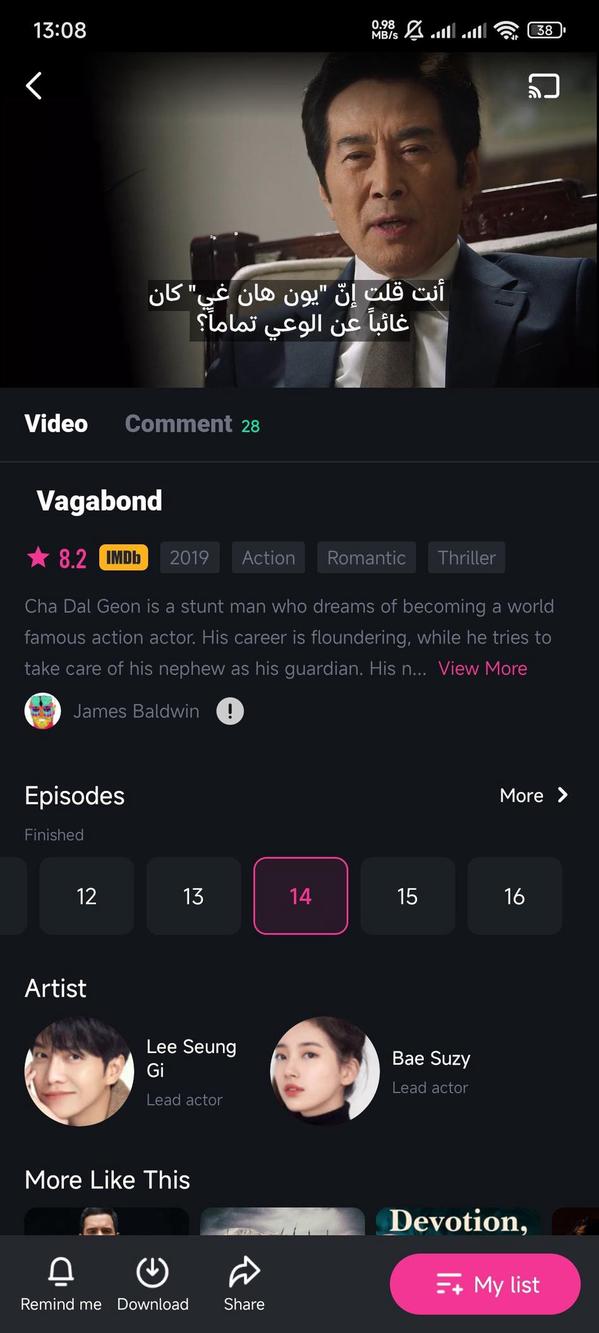Jump to episode 15
The height and width of the screenshot is (1333, 599).
pos(408,896)
